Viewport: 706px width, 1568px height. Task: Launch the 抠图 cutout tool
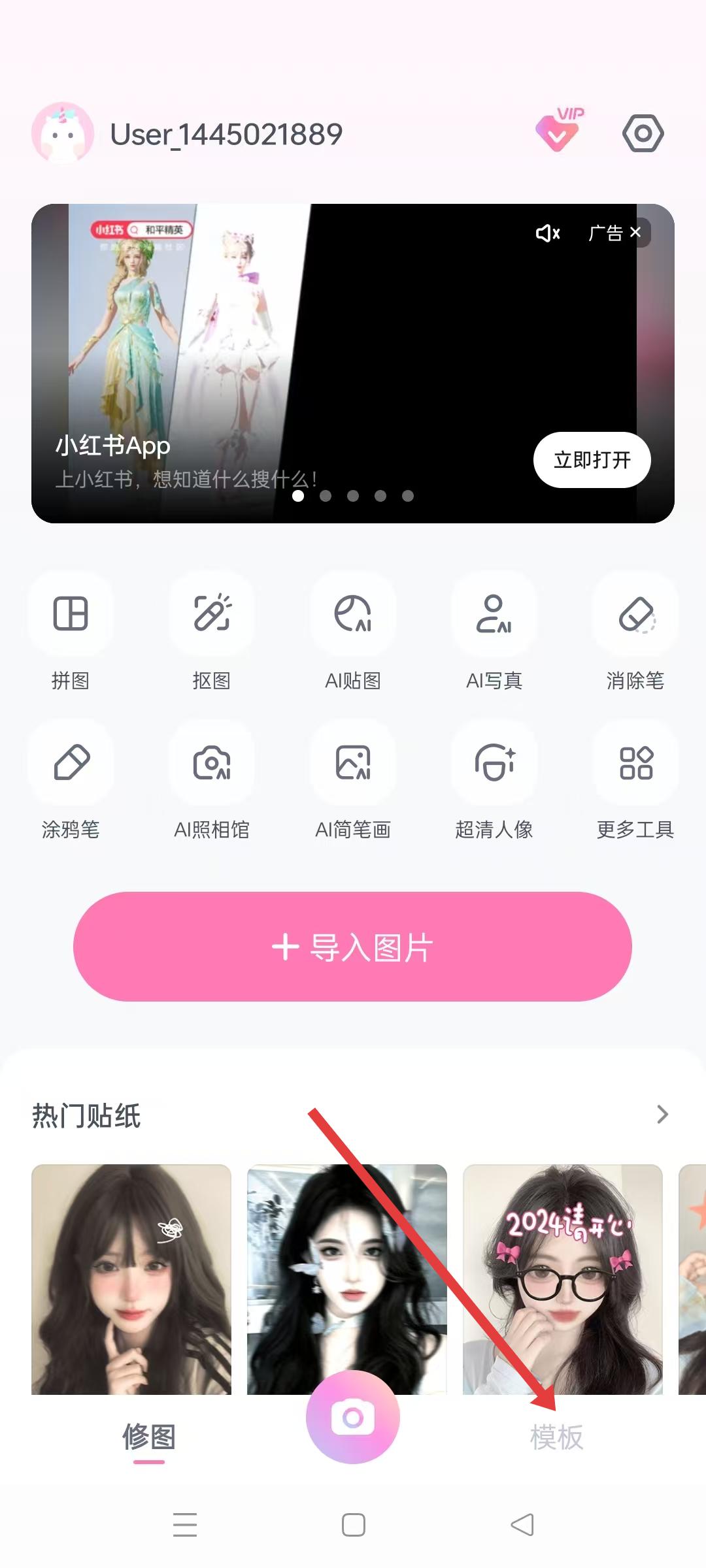point(212,614)
